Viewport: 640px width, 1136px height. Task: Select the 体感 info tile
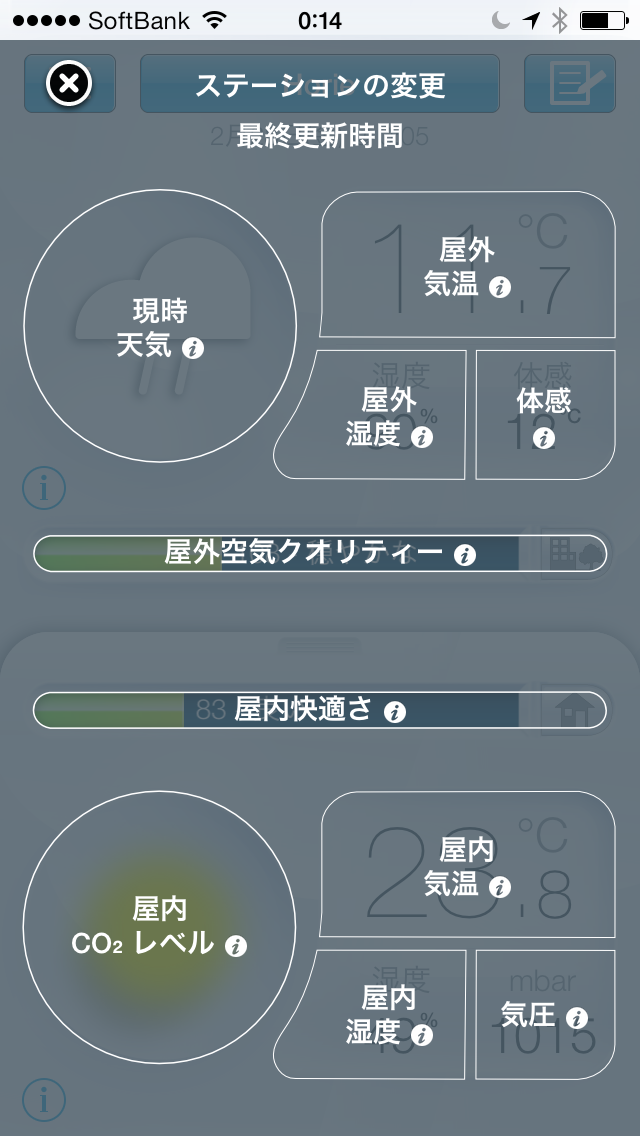pos(543,415)
